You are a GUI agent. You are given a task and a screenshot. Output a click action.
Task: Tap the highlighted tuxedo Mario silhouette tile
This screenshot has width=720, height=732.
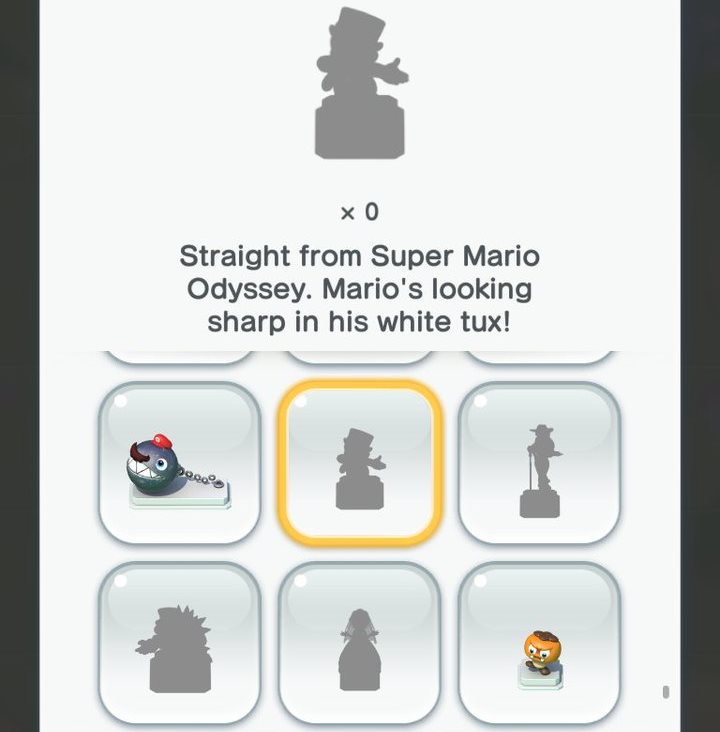[360, 463]
